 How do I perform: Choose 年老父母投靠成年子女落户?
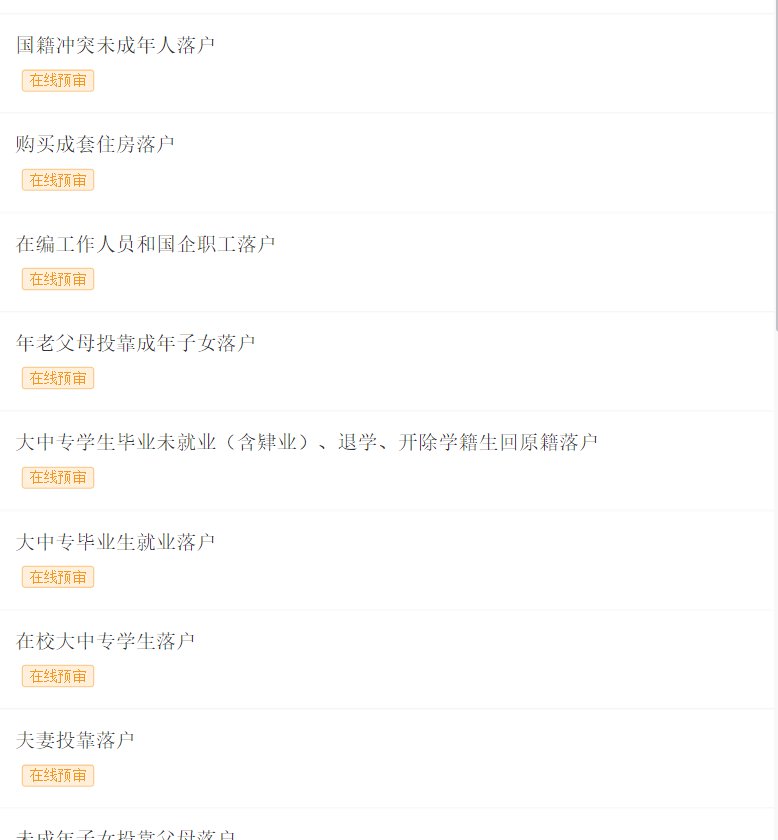(136, 343)
